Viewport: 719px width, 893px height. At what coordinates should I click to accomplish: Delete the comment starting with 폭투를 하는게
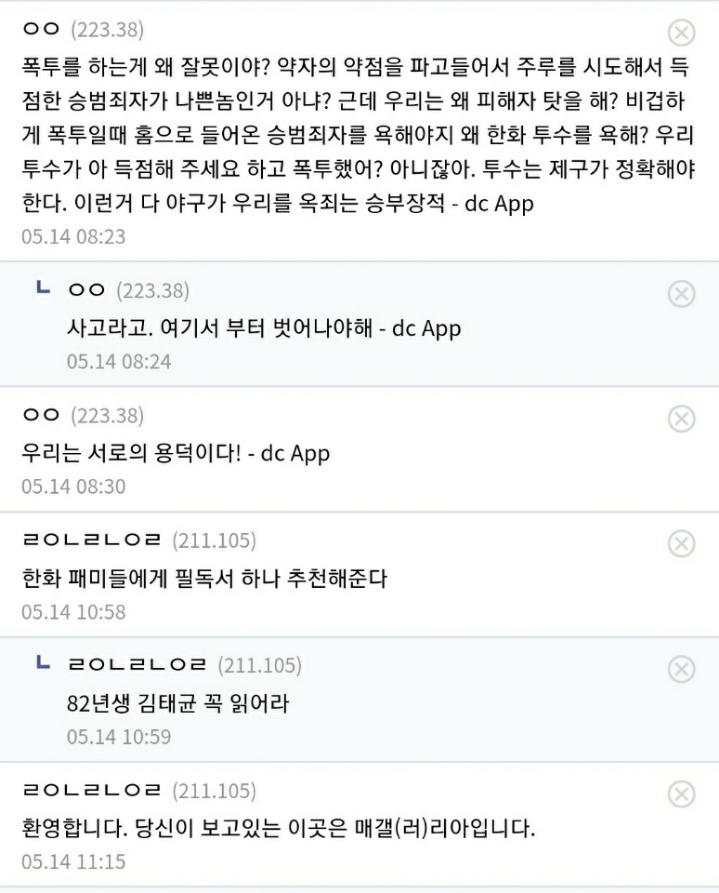681,33
